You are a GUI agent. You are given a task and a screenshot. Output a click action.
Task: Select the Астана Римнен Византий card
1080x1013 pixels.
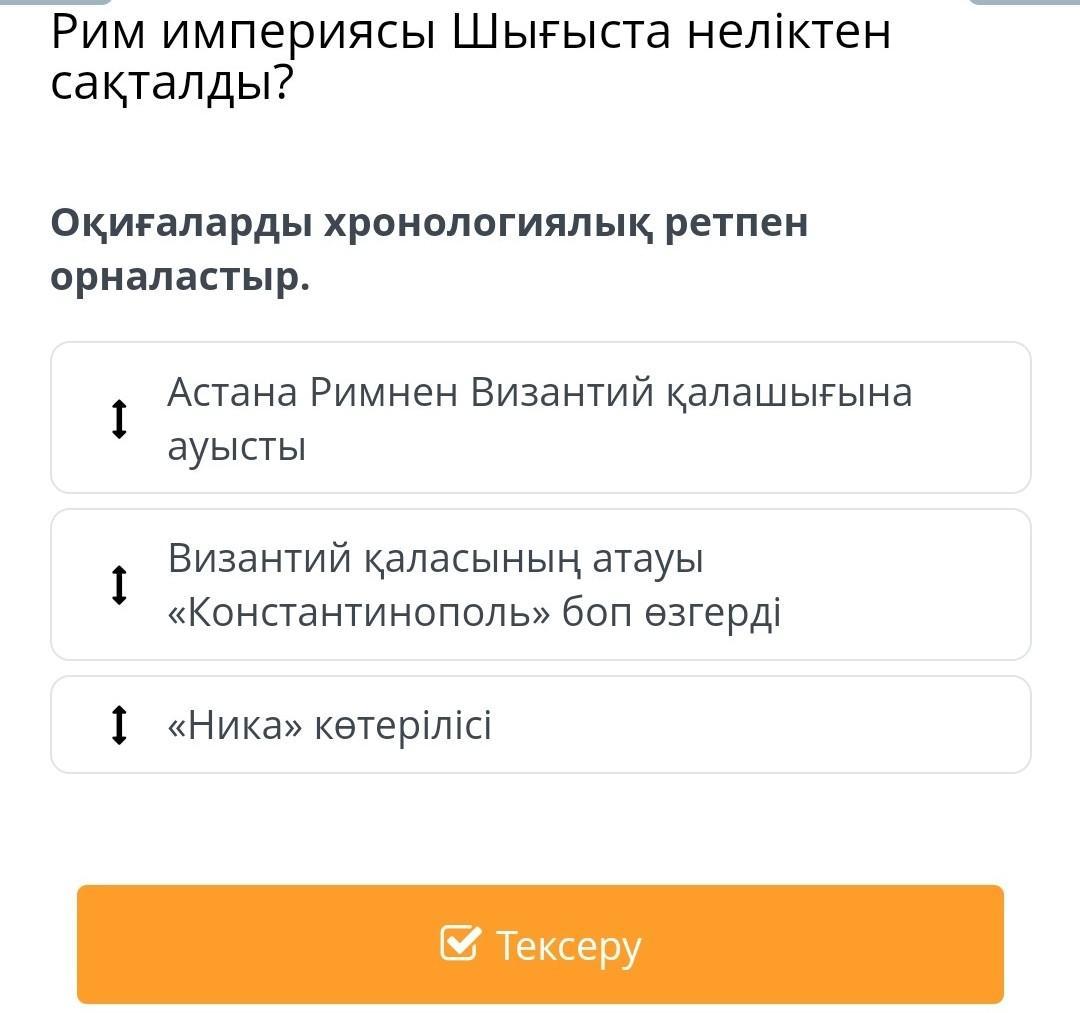[540, 417]
